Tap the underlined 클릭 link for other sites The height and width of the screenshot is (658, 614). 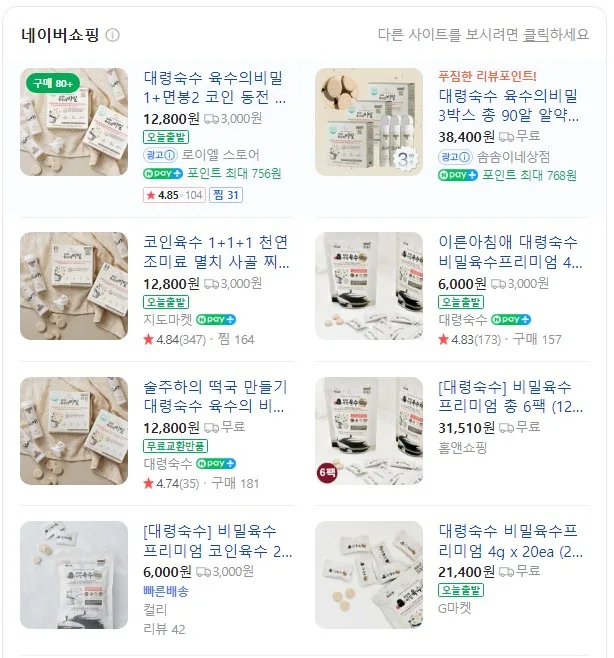(x=536, y=34)
